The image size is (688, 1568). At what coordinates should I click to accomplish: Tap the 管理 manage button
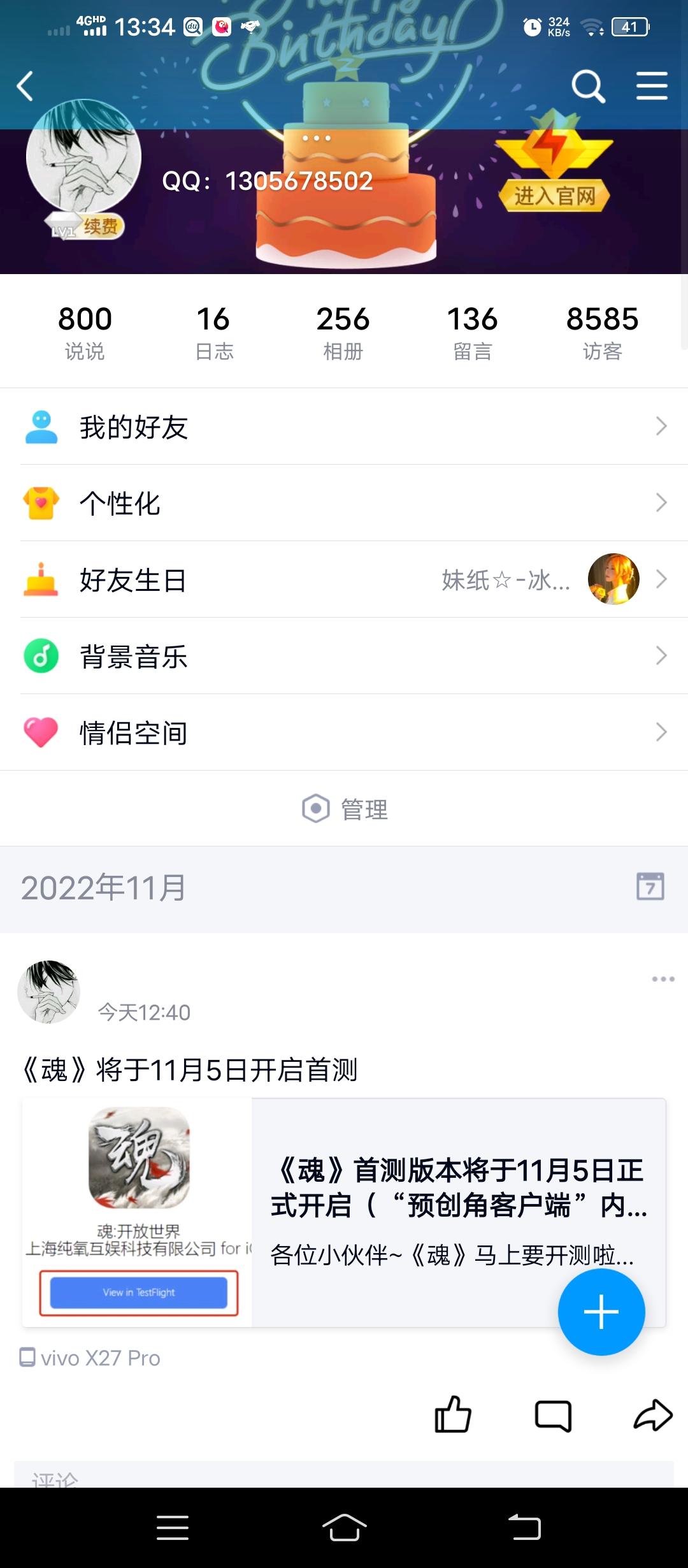point(345,809)
